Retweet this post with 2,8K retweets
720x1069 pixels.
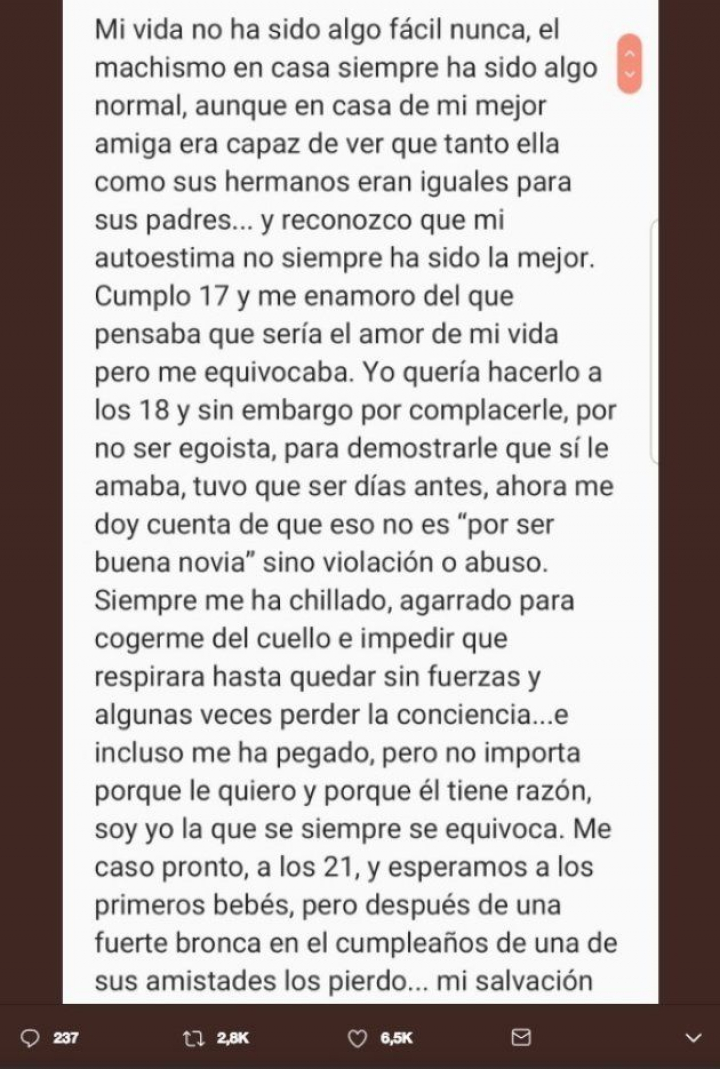pos(193,1038)
